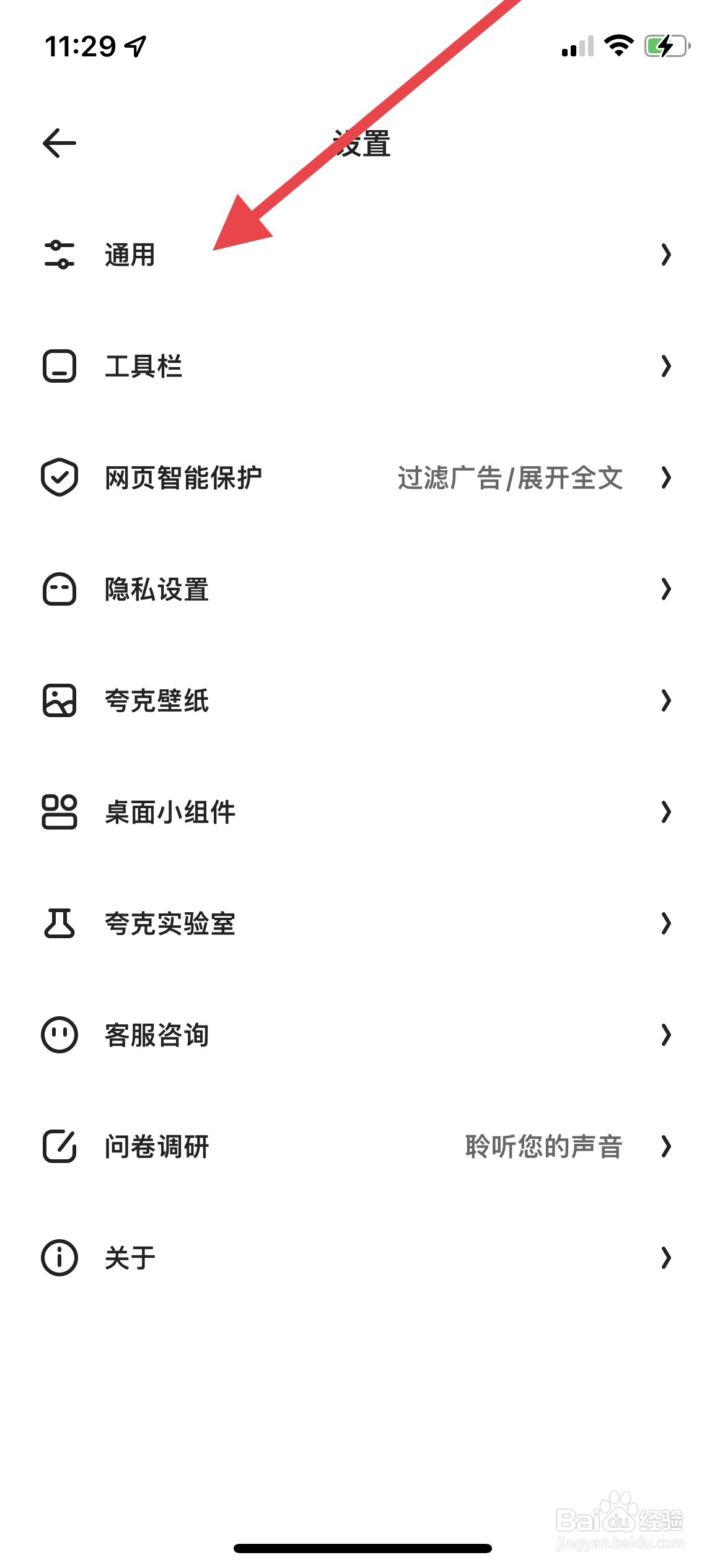The width and height of the screenshot is (725, 1568).
Task: Open 网页智能保护 options
Action: 183,477
